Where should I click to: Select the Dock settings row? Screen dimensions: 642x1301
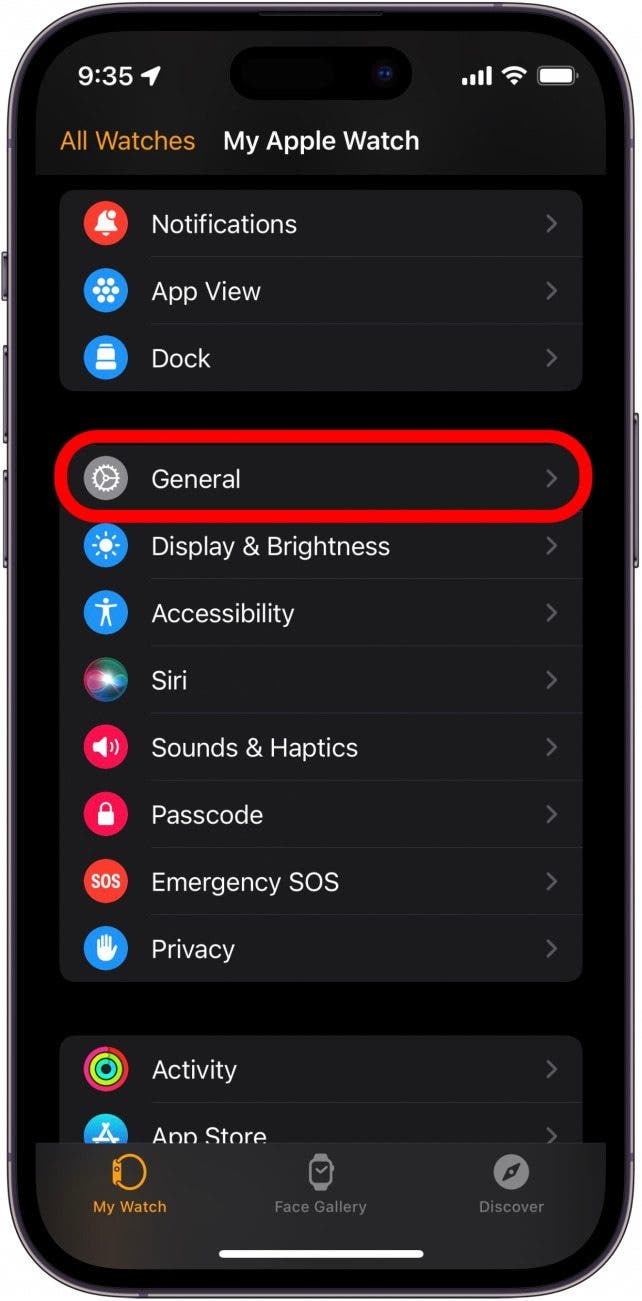click(x=320, y=358)
